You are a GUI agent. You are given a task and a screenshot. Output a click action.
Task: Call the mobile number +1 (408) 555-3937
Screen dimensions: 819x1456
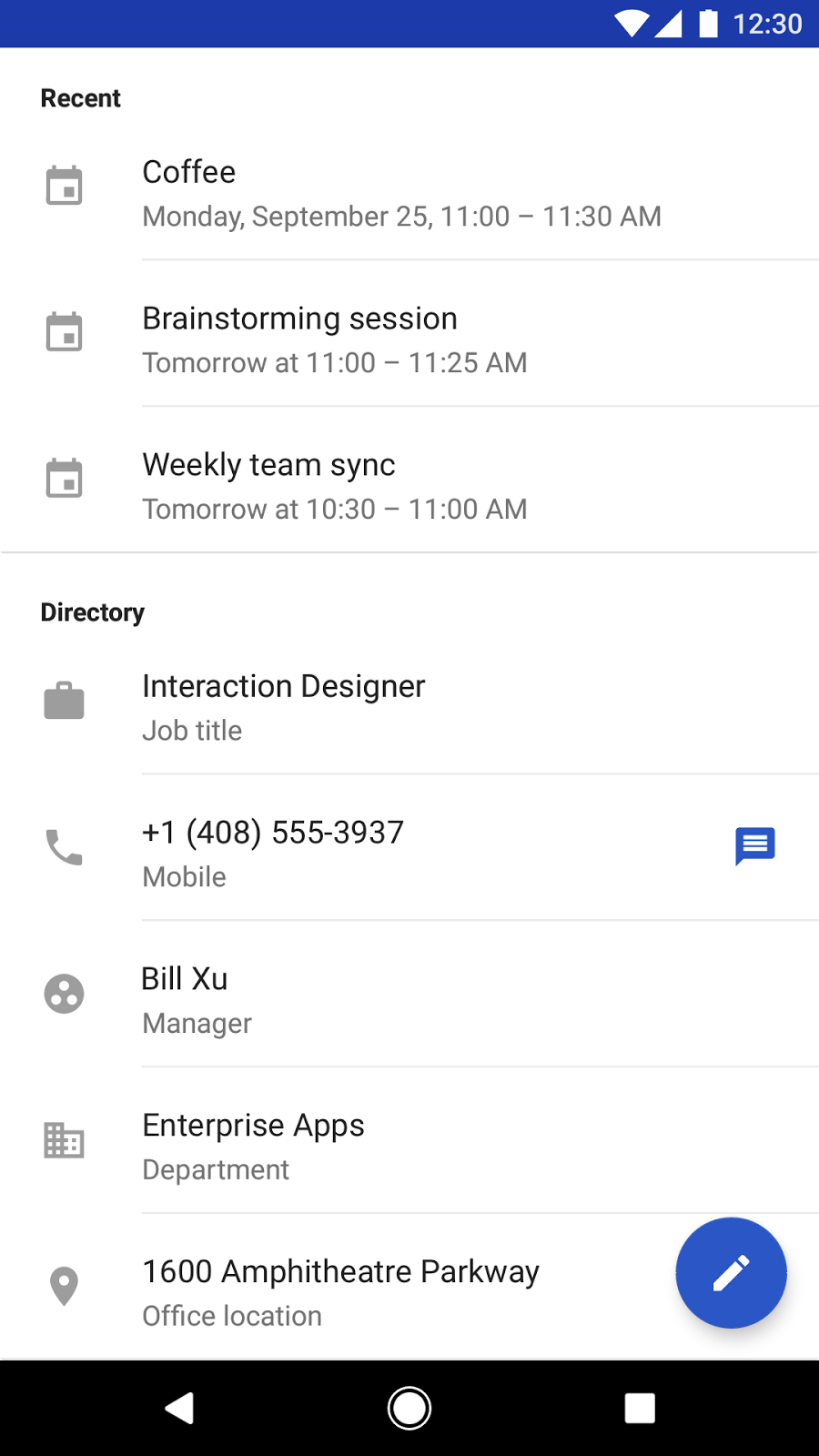[x=273, y=852]
